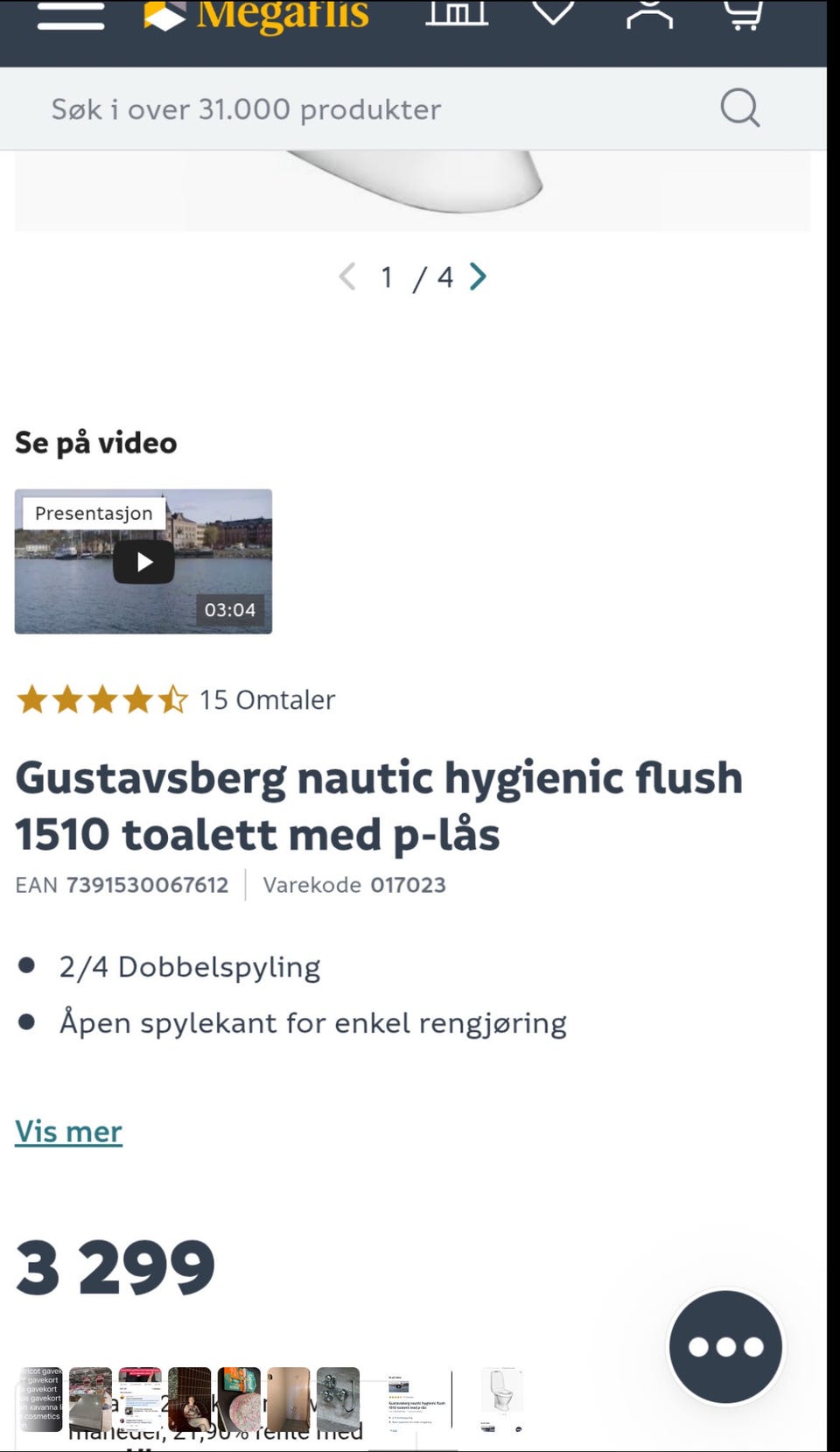Image resolution: width=840 pixels, height=1452 pixels.
Task: Click the half-filled fifth rating star
Action: 171,698
